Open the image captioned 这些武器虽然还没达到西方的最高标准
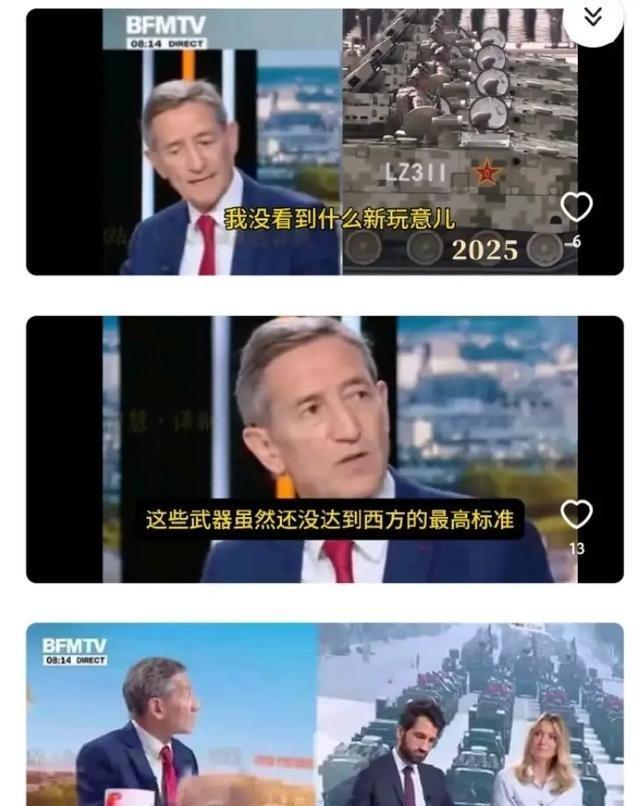This screenshot has height=806, width=640. [325, 449]
